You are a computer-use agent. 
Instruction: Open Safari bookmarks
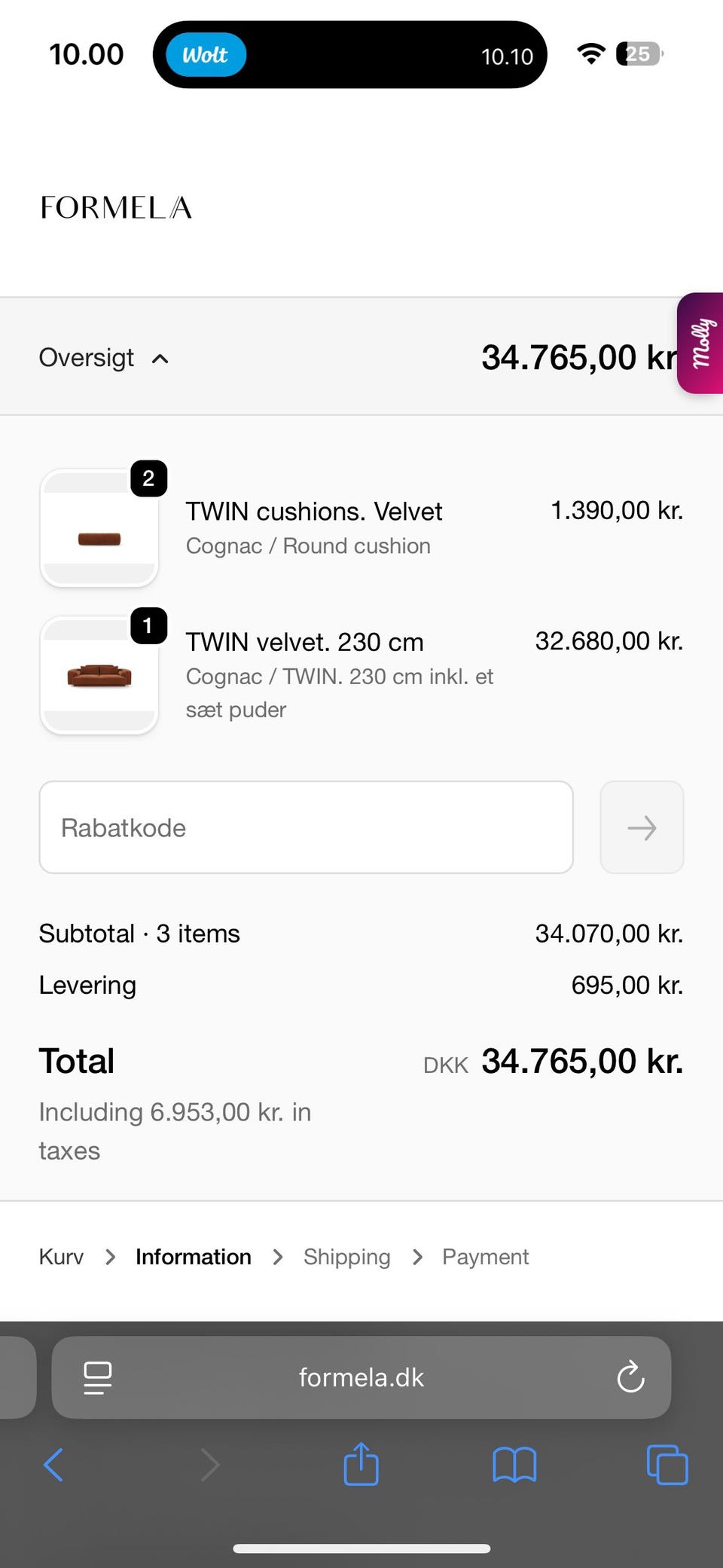tap(514, 1465)
